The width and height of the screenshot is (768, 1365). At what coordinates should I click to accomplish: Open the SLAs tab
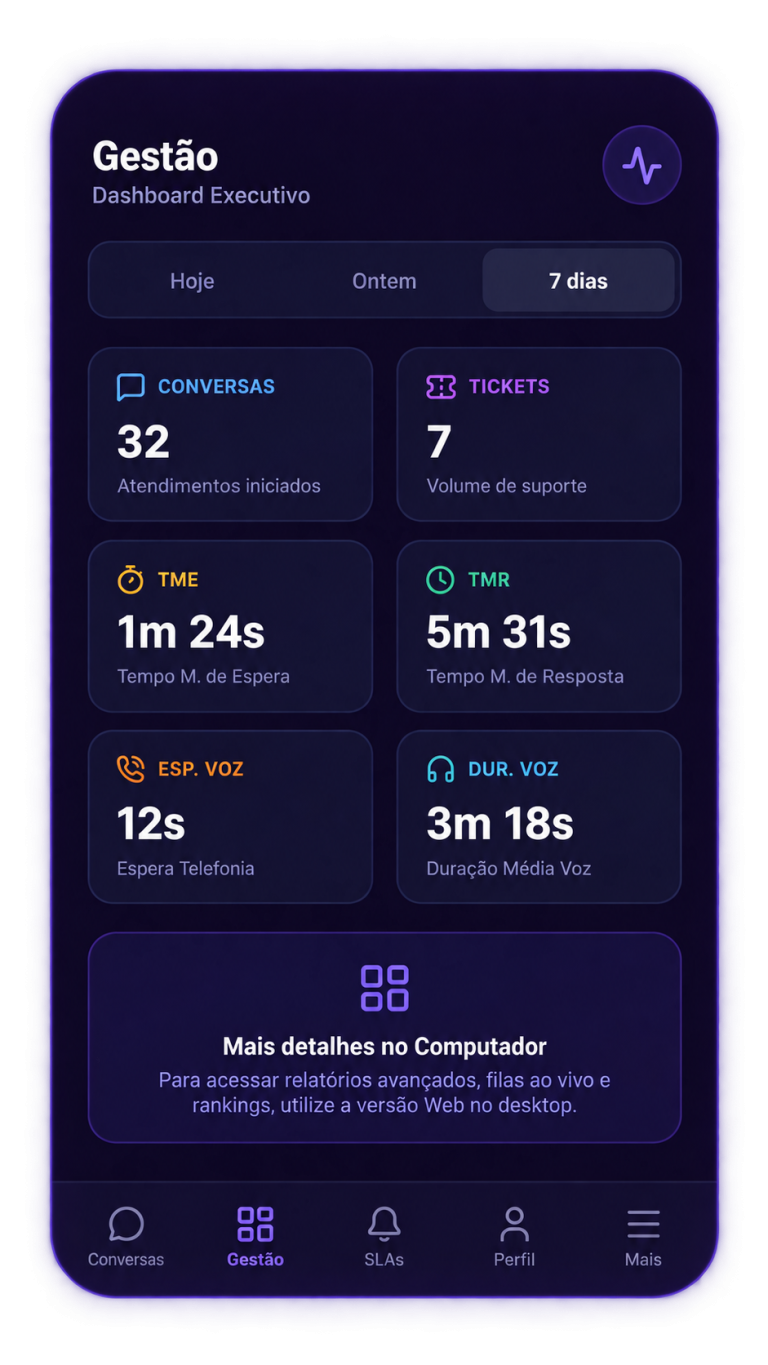click(x=384, y=1237)
